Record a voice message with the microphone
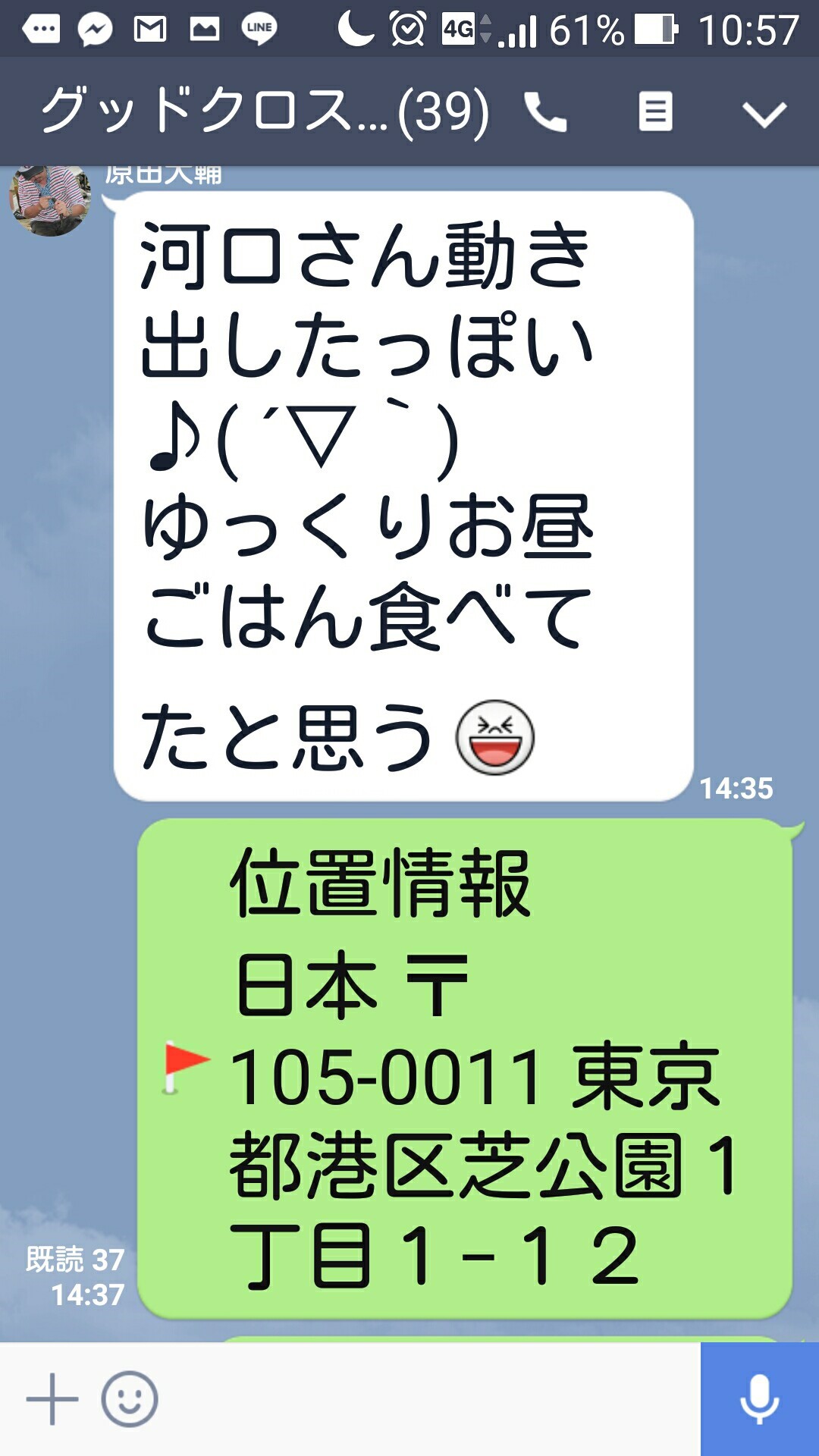 tap(760, 1399)
